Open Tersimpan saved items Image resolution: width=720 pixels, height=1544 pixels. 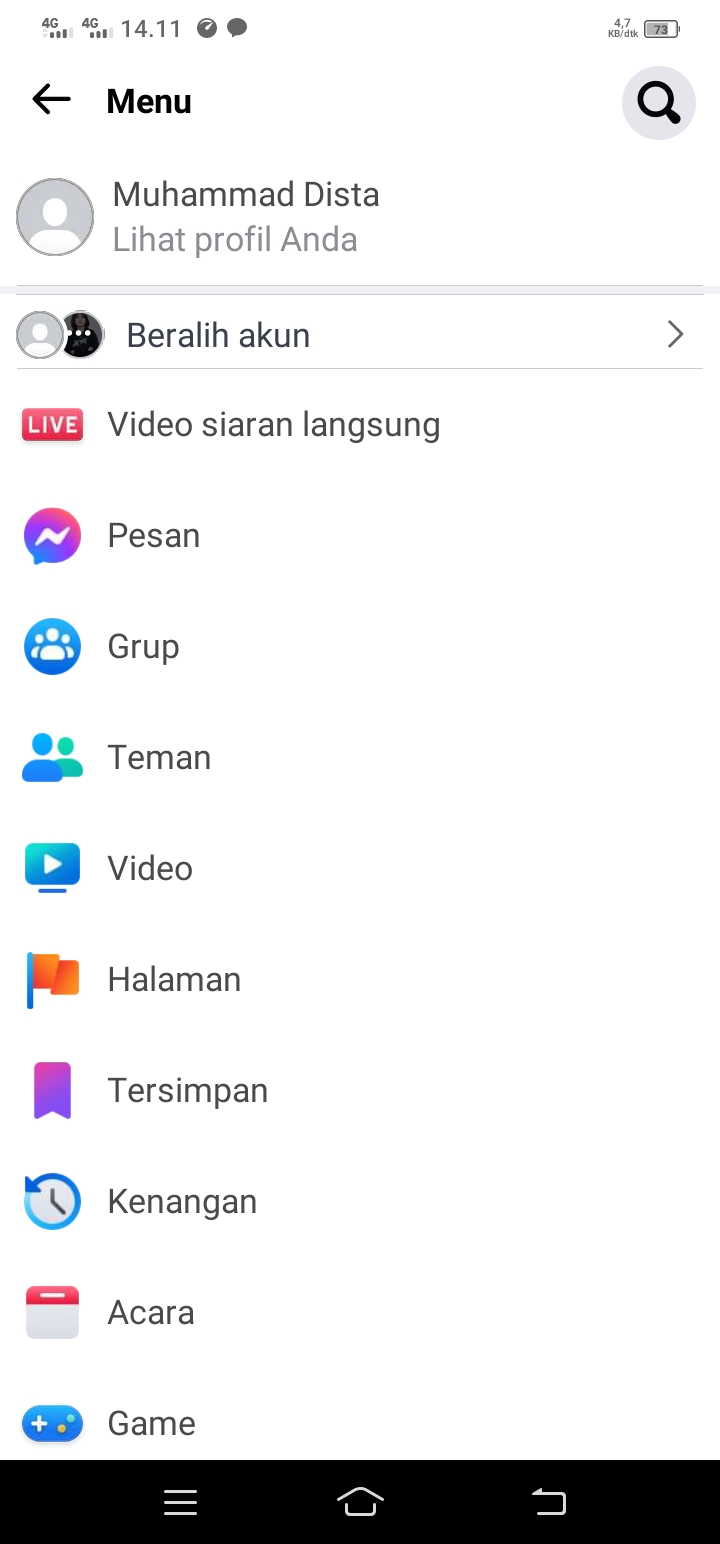tap(187, 1091)
